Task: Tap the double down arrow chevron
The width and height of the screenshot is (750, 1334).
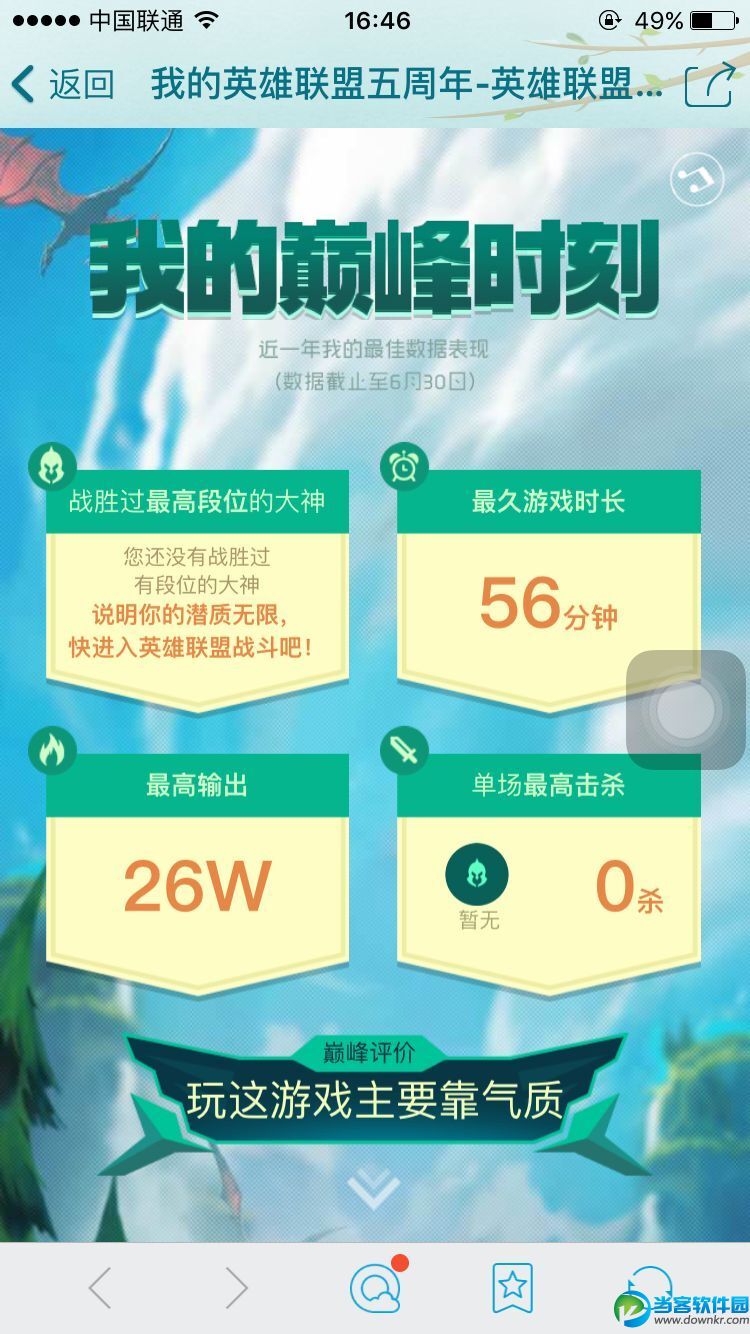Action: (x=374, y=1190)
